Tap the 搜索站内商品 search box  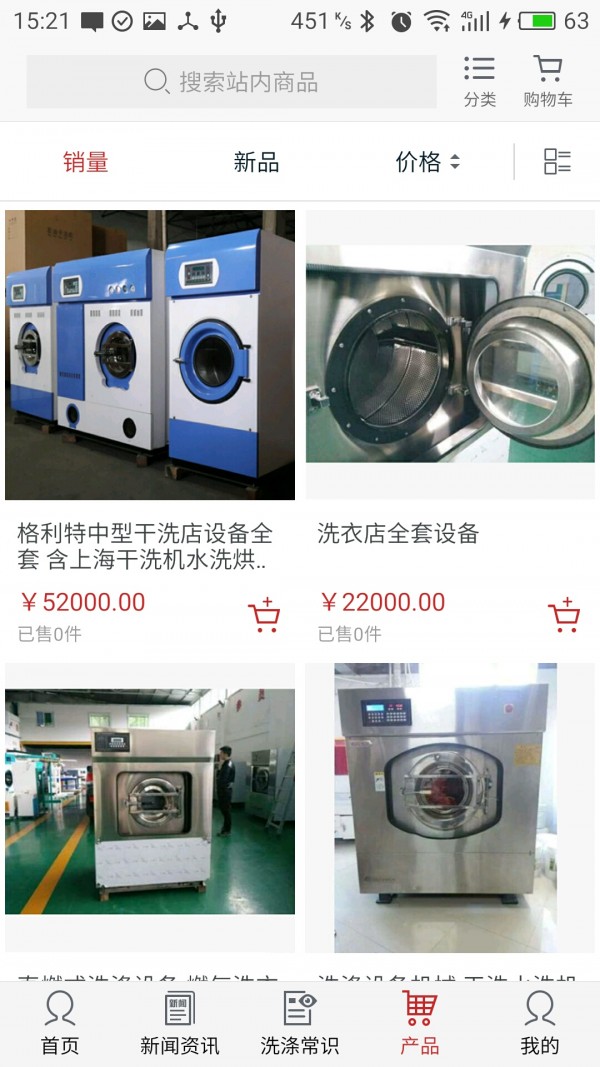pos(231,82)
